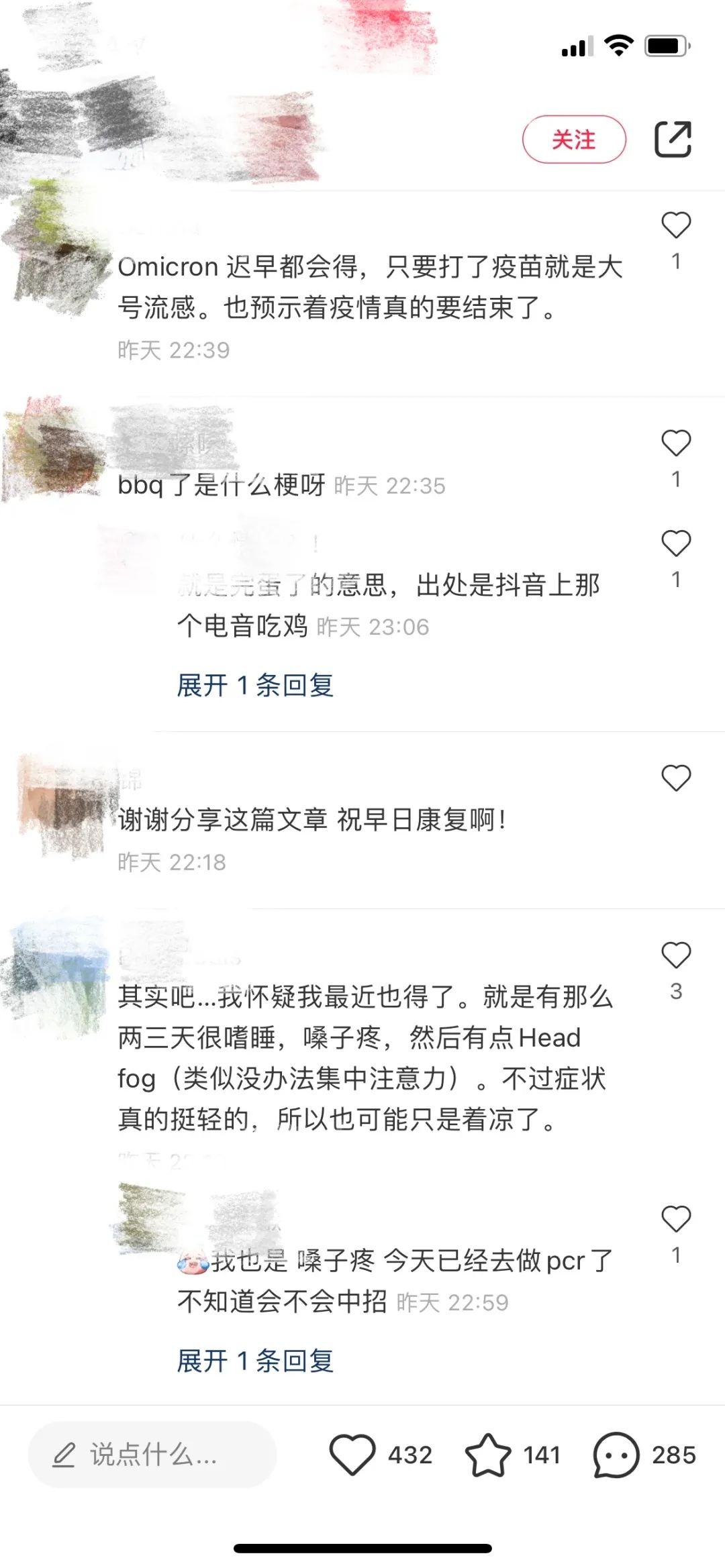Expand 1 reply under the pcr comment
Viewport: 725px width, 1568px height.
click(x=255, y=1361)
